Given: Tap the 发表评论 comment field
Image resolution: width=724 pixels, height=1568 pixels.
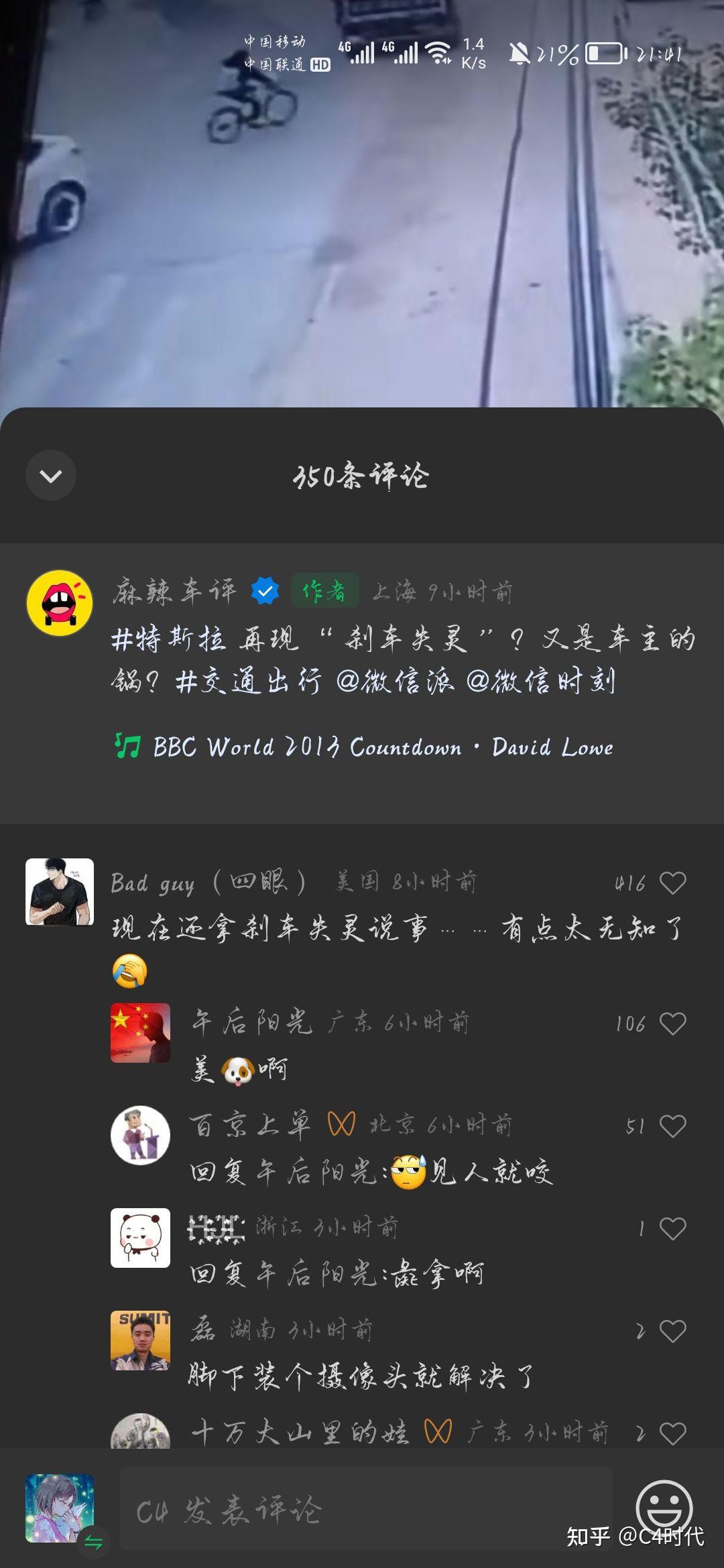Looking at the screenshot, I should point(365,1510).
